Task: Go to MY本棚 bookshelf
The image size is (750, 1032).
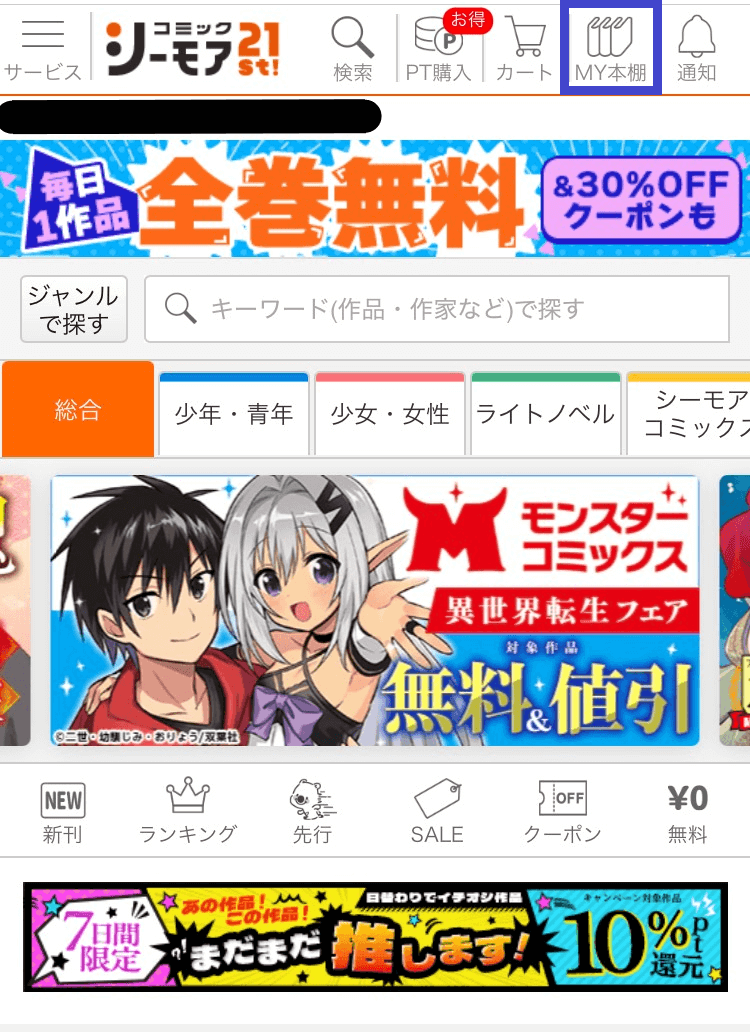Action: 610,47
